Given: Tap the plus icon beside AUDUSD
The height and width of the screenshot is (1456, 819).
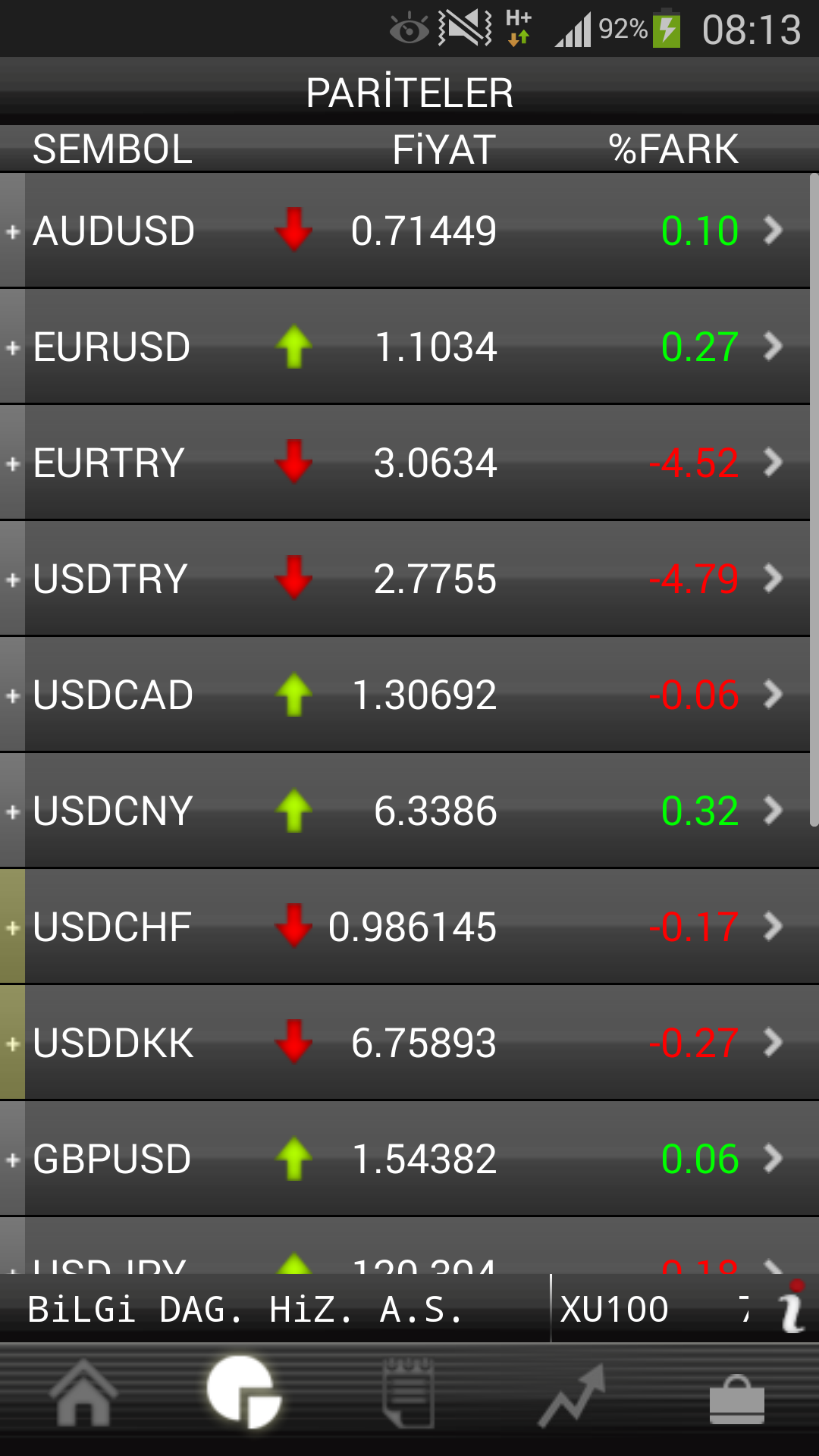Looking at the screenshot, I should pyautogui.click(x=13, y=231).
